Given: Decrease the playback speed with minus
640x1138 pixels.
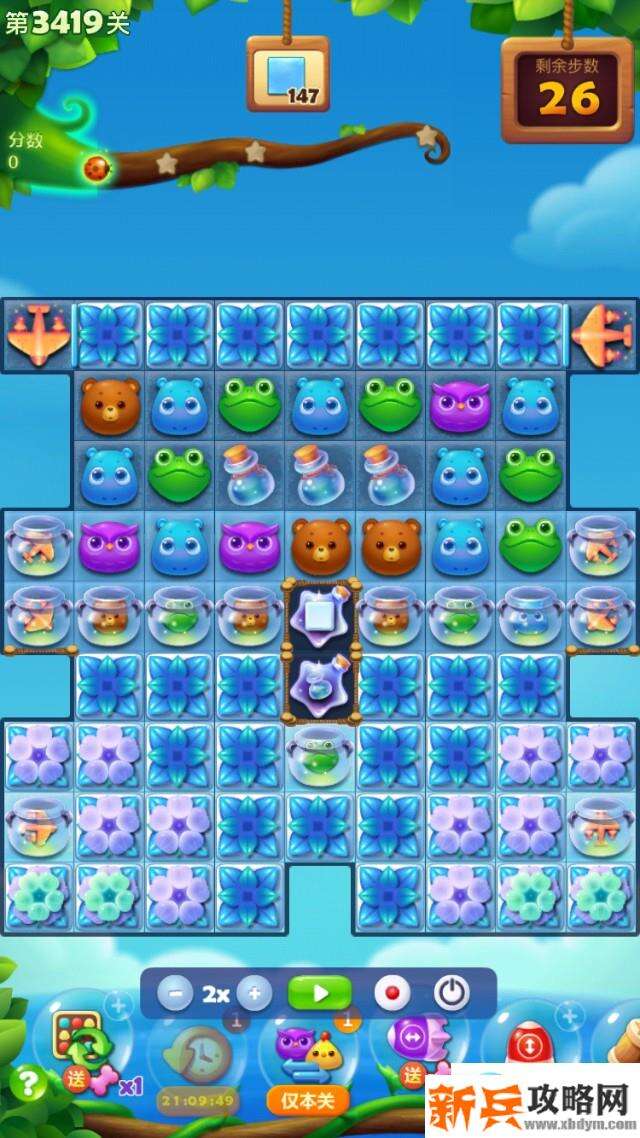Looking at the screenshot, I should (176, 993).
